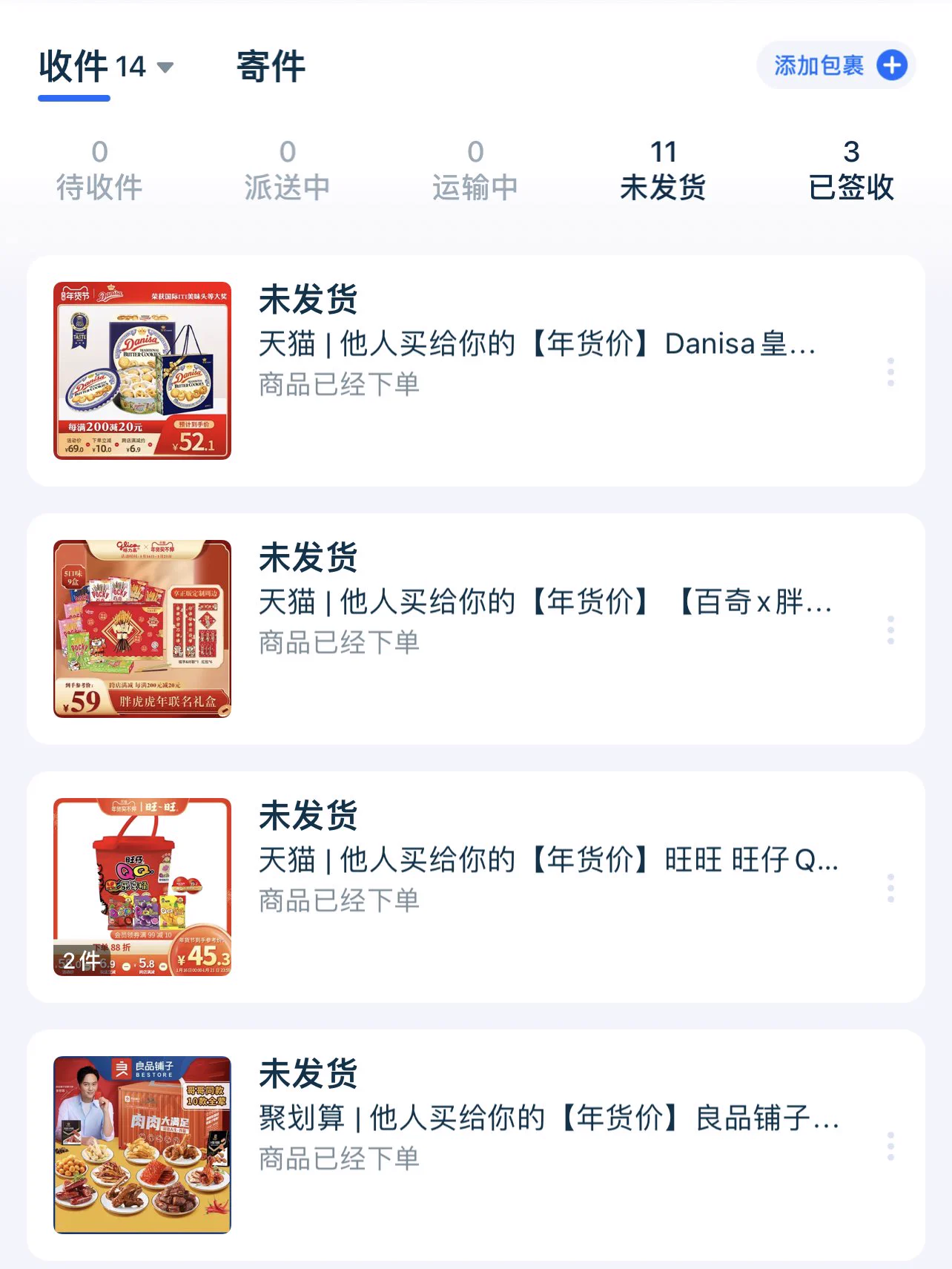Open the more options on the 旺旺 package

[890, 887]
